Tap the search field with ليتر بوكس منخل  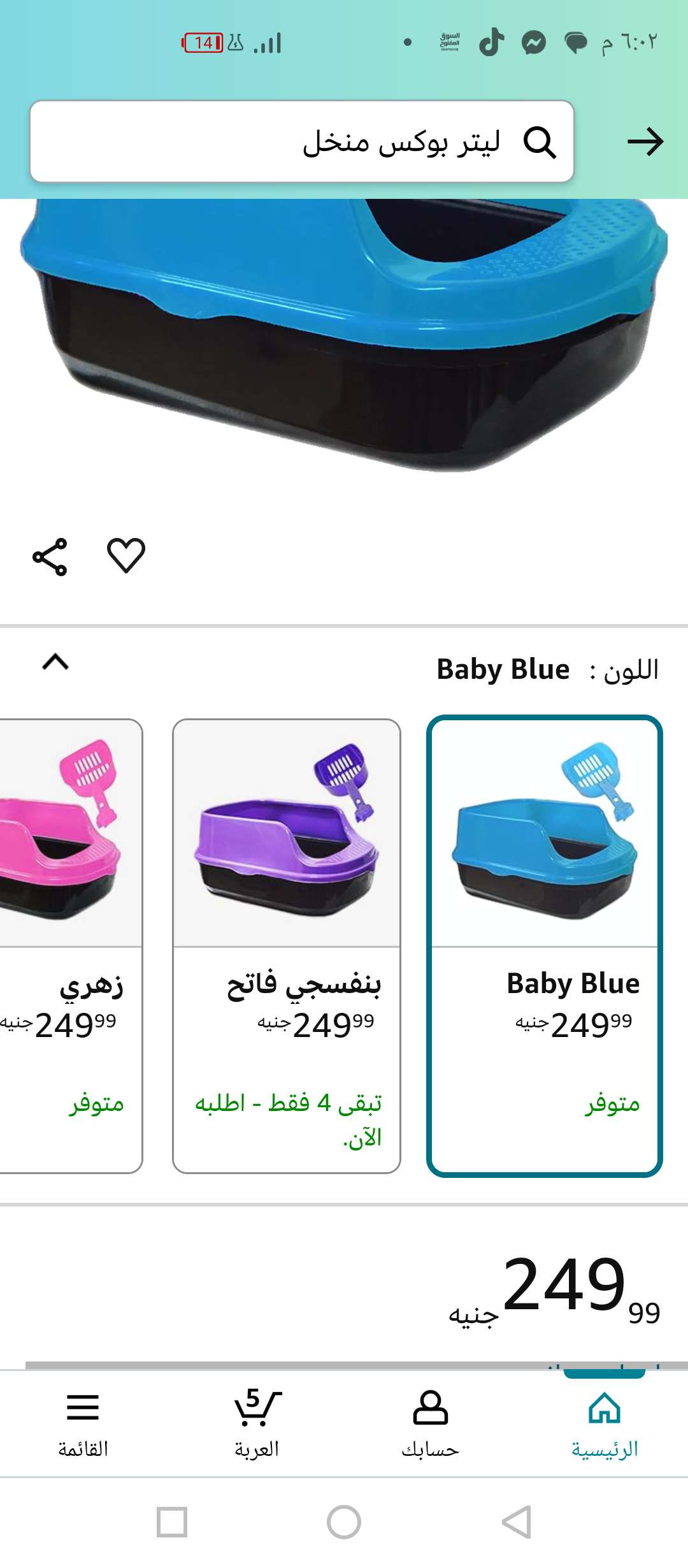point(302,142)
